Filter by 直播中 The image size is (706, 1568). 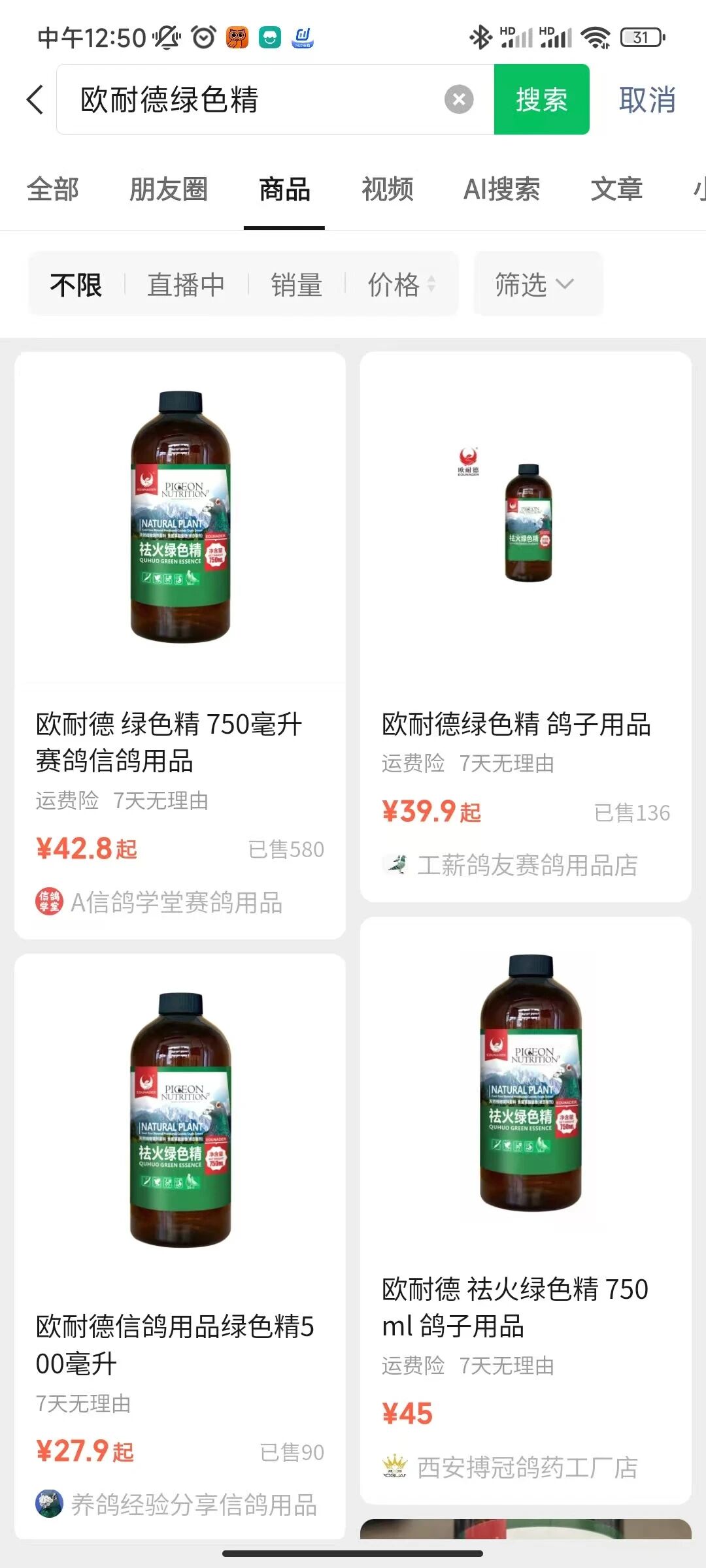pos(186,284)
